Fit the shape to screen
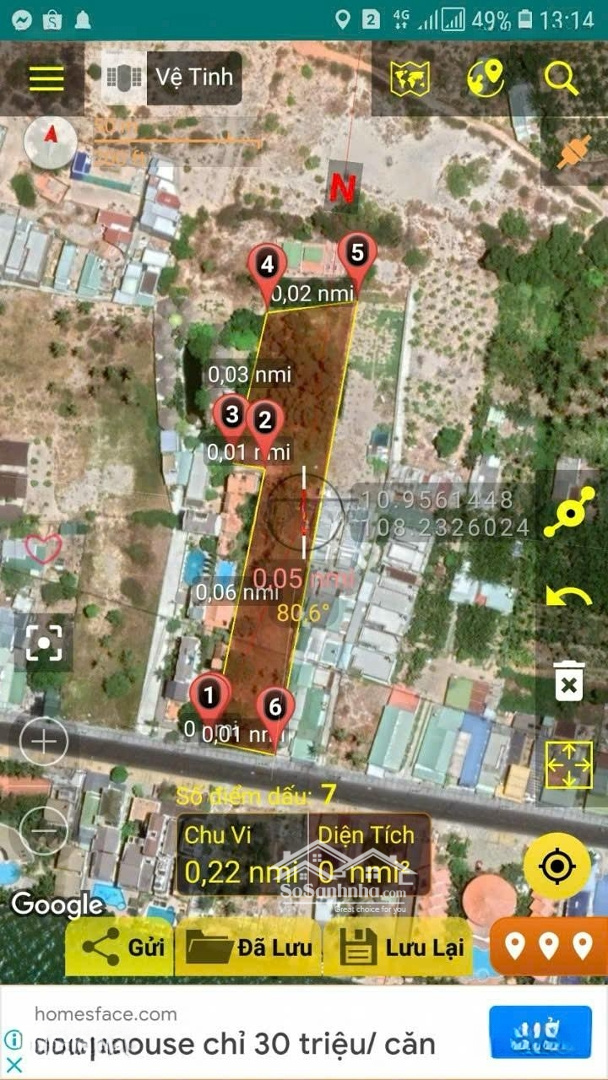This screenshot has width=608, height=1080. point(569,765)
